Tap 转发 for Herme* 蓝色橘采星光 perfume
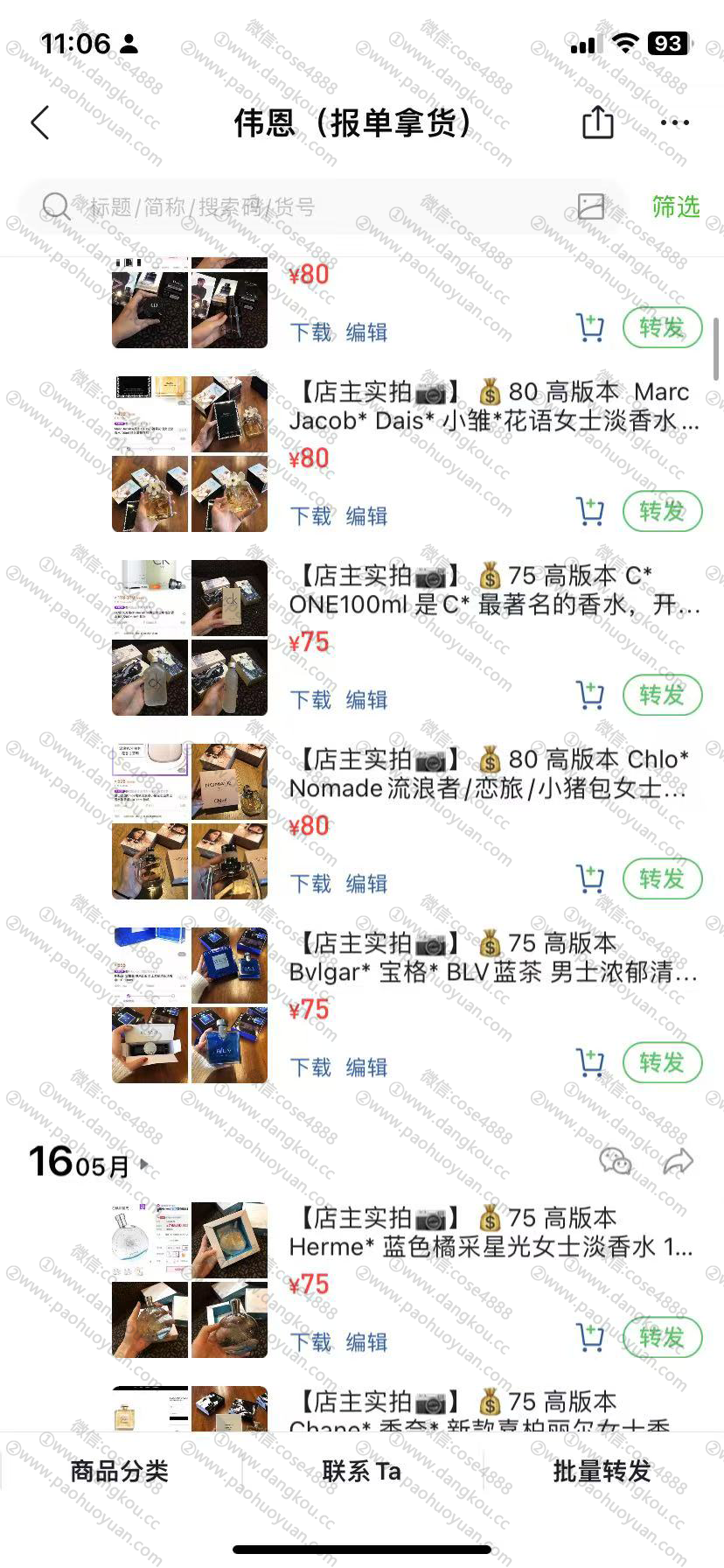This screenshot has width=724, height=1568. (662, 1337)
